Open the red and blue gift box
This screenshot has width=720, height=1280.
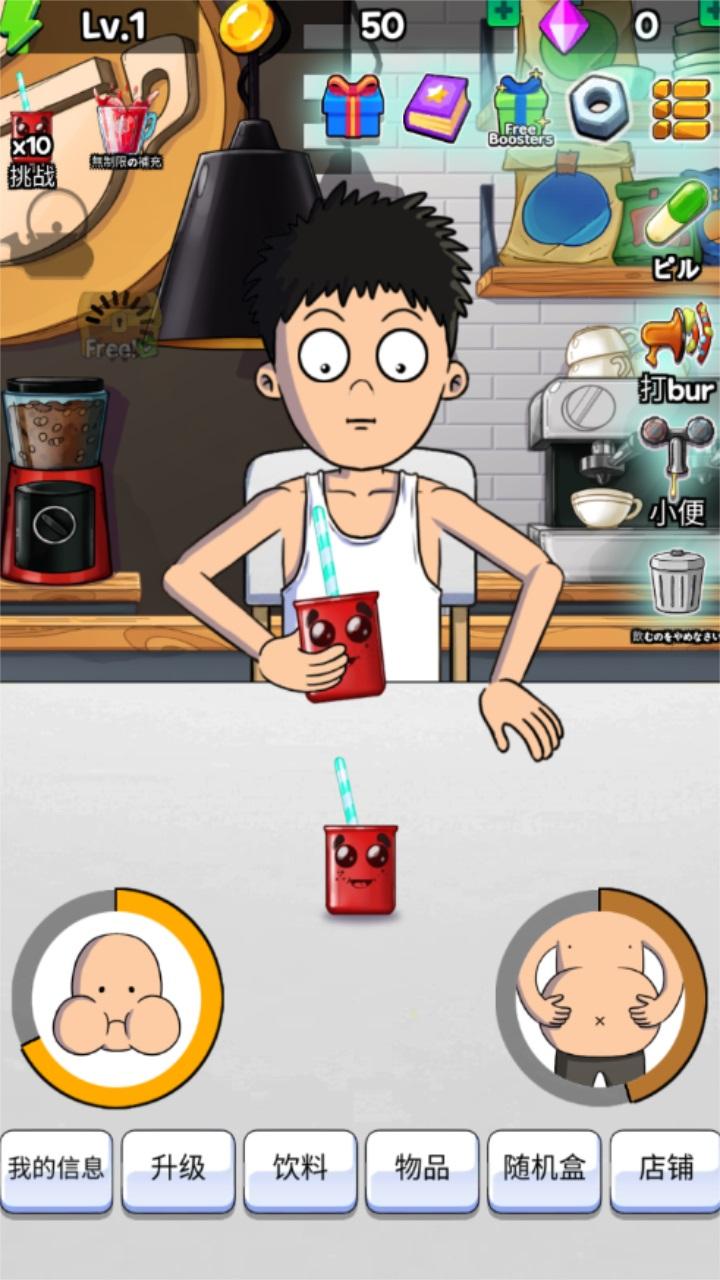coord(352,108)
